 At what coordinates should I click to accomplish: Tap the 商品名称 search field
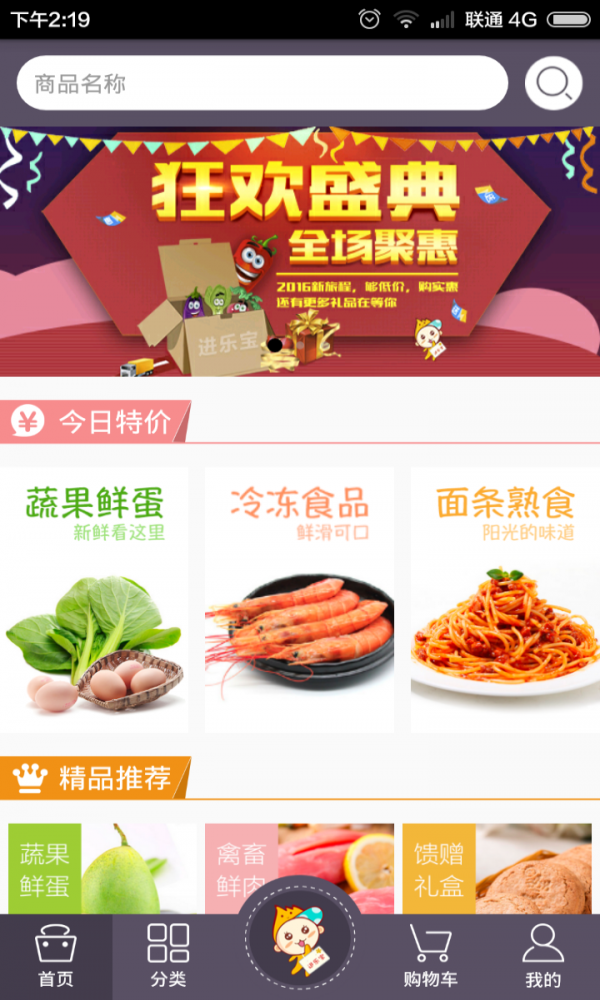(262, 83)
